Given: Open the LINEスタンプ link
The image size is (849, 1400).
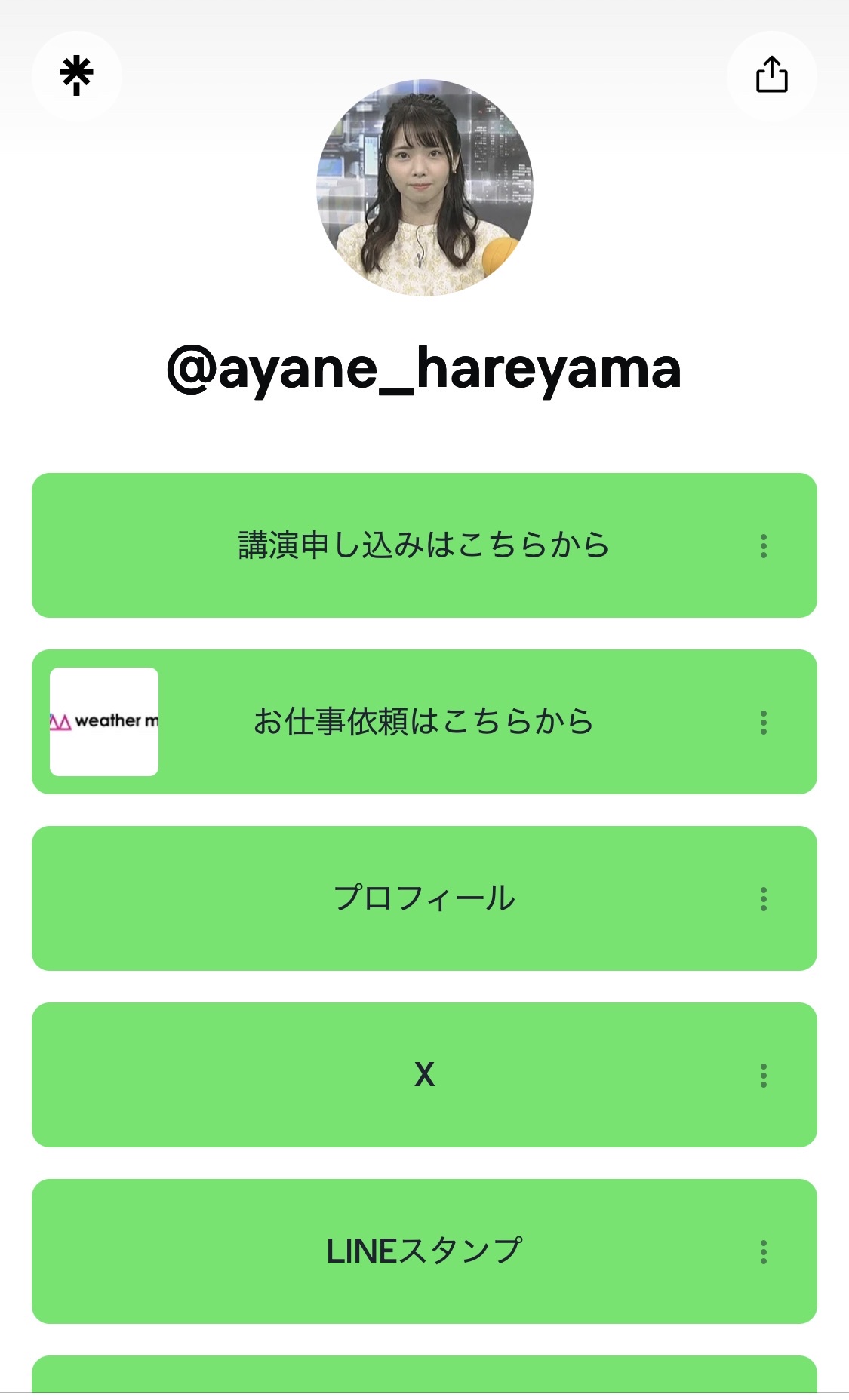Looking at the screenshot, I should [423, 1251].
